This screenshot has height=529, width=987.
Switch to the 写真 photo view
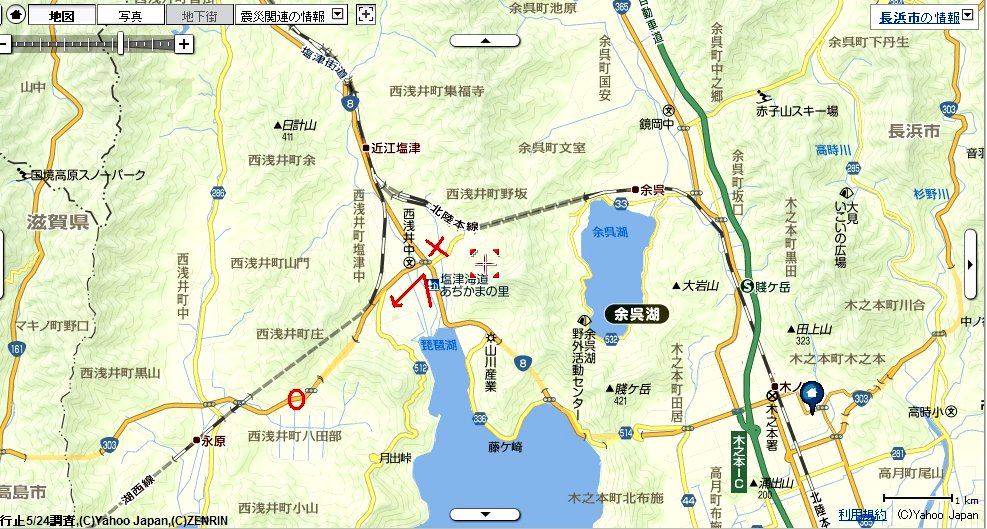[x=130, y=15]
